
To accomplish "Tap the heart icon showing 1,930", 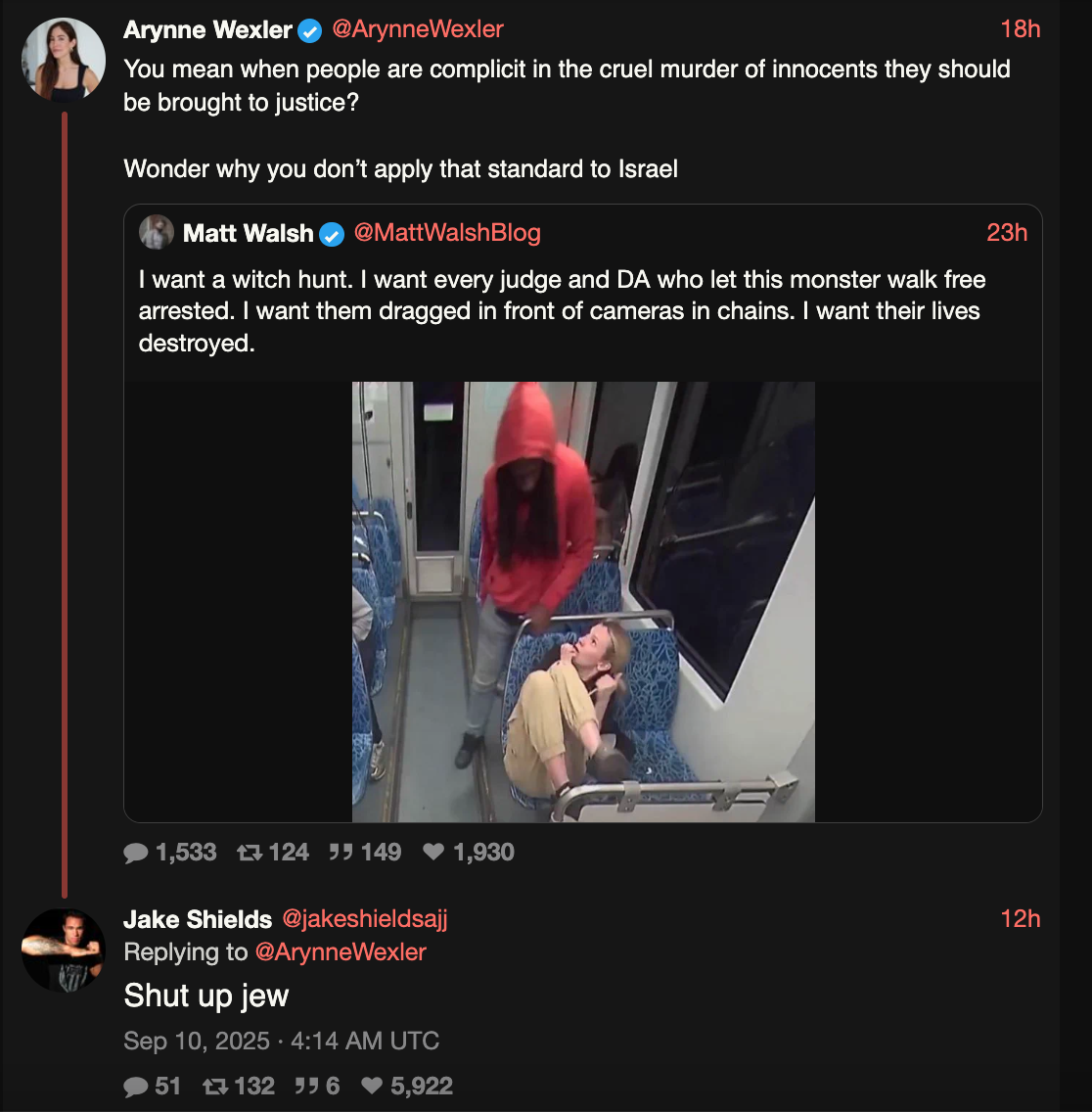I will pyautogui.click(x=433, y=853).
